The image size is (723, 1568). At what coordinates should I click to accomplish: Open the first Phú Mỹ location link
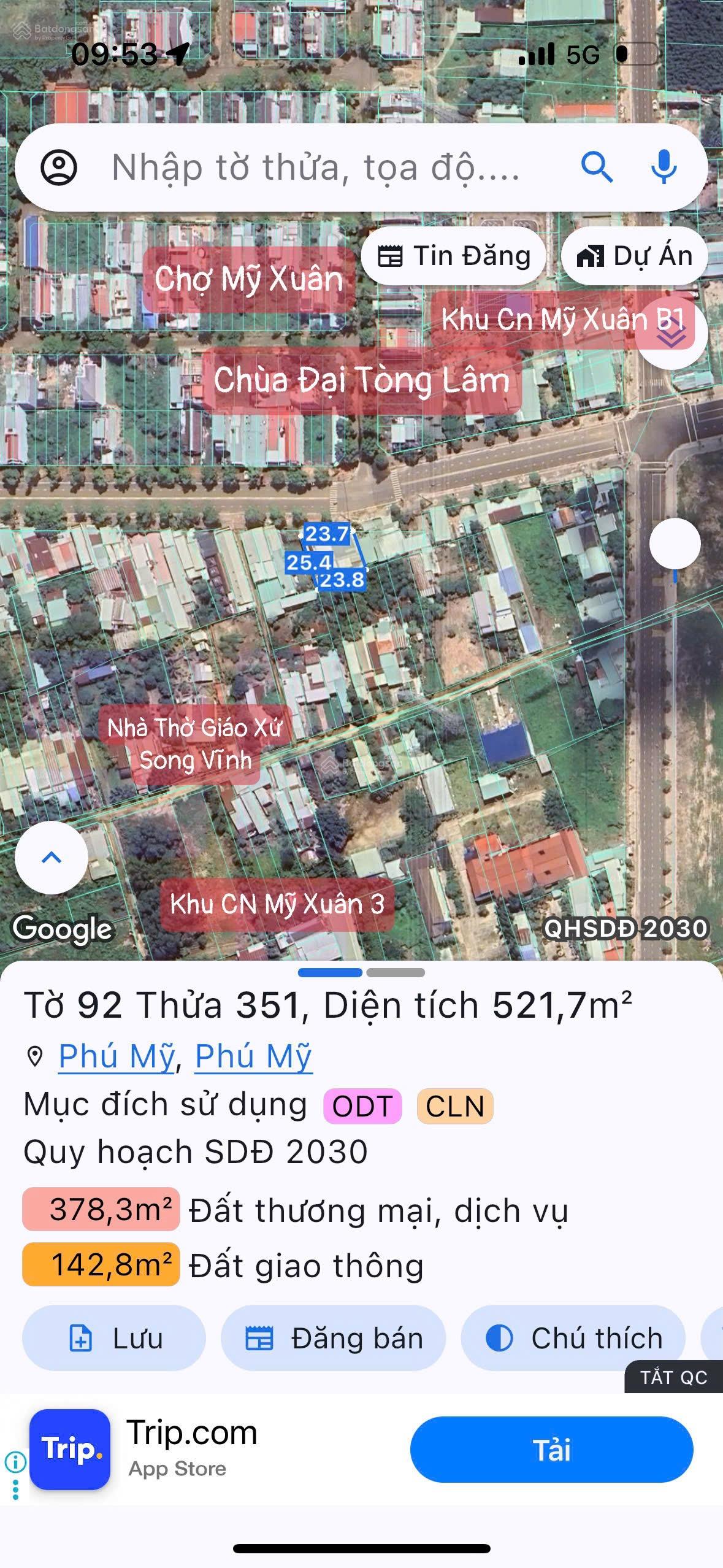[117, 1056]
